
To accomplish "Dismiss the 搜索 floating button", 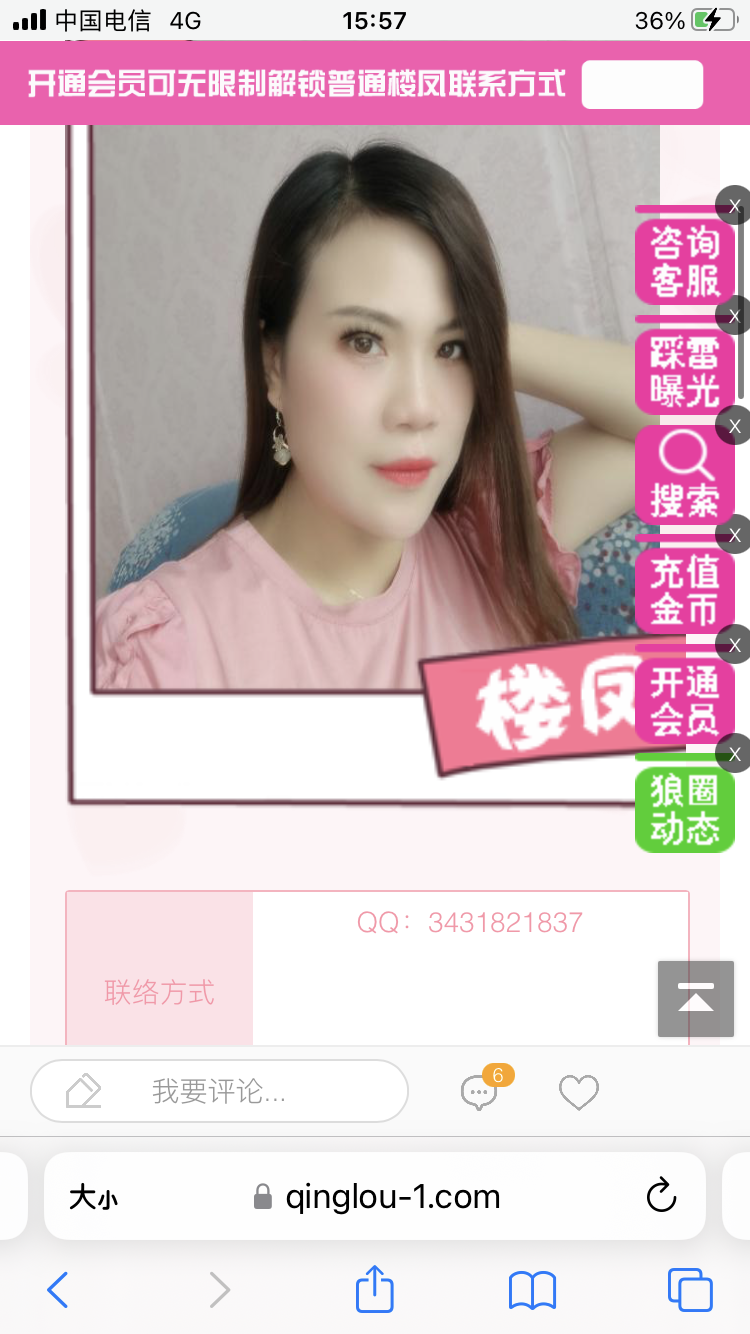I will [x=734, y=427].
